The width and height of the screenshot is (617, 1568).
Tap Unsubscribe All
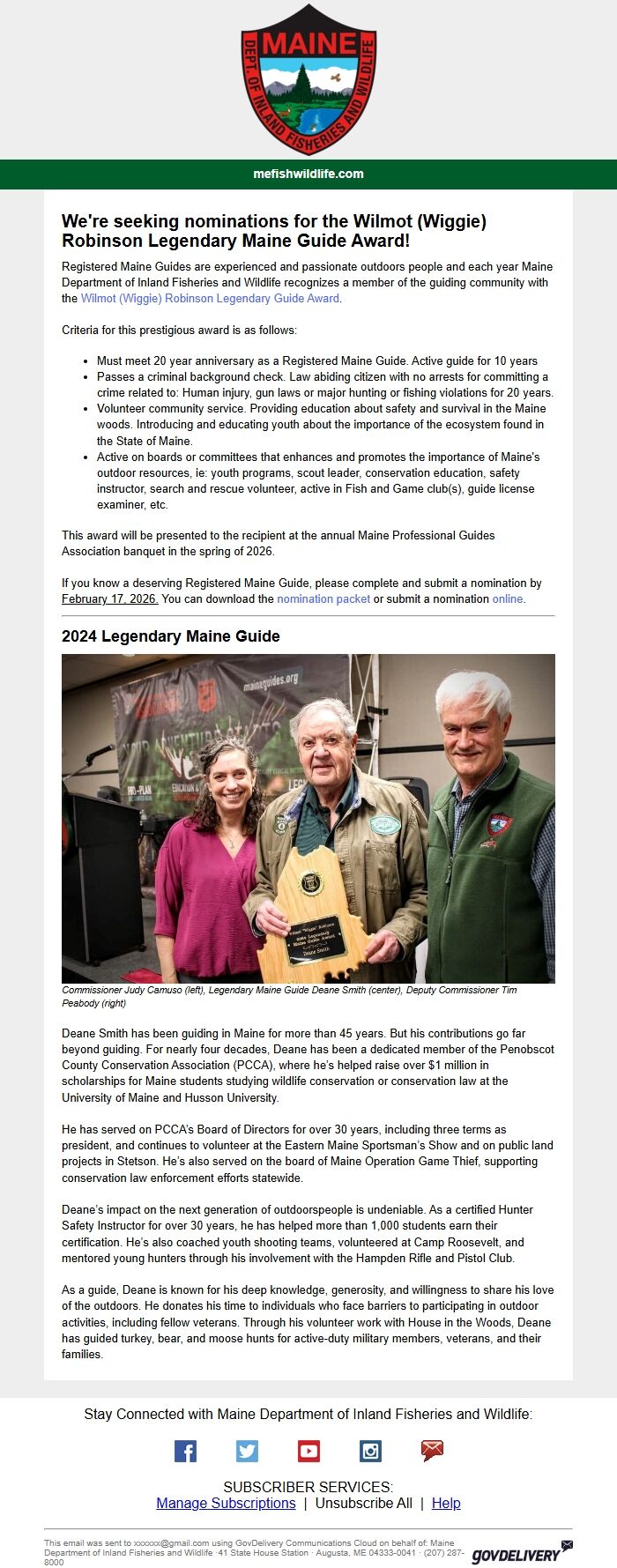[363, 1504]
